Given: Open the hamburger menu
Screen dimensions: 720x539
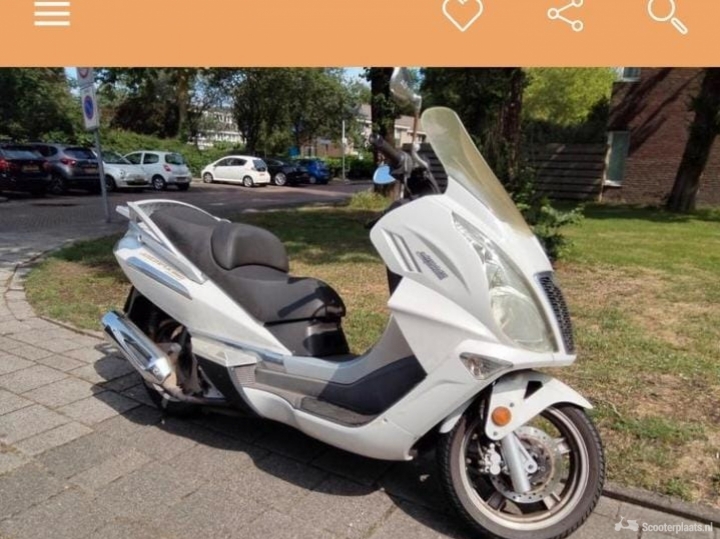Looking at the screenshot, I should tap(52, 14).
